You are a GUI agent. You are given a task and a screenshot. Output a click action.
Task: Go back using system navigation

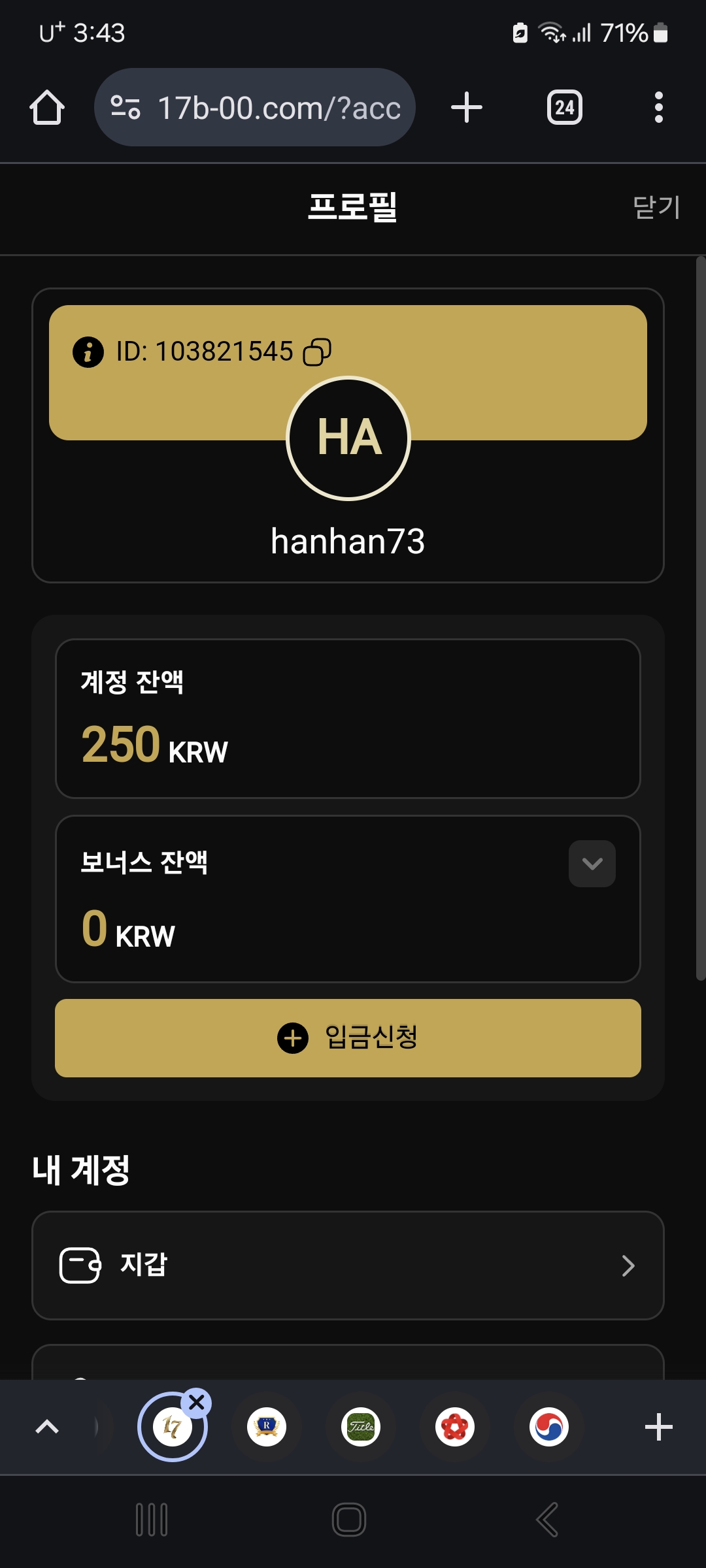548,1520
